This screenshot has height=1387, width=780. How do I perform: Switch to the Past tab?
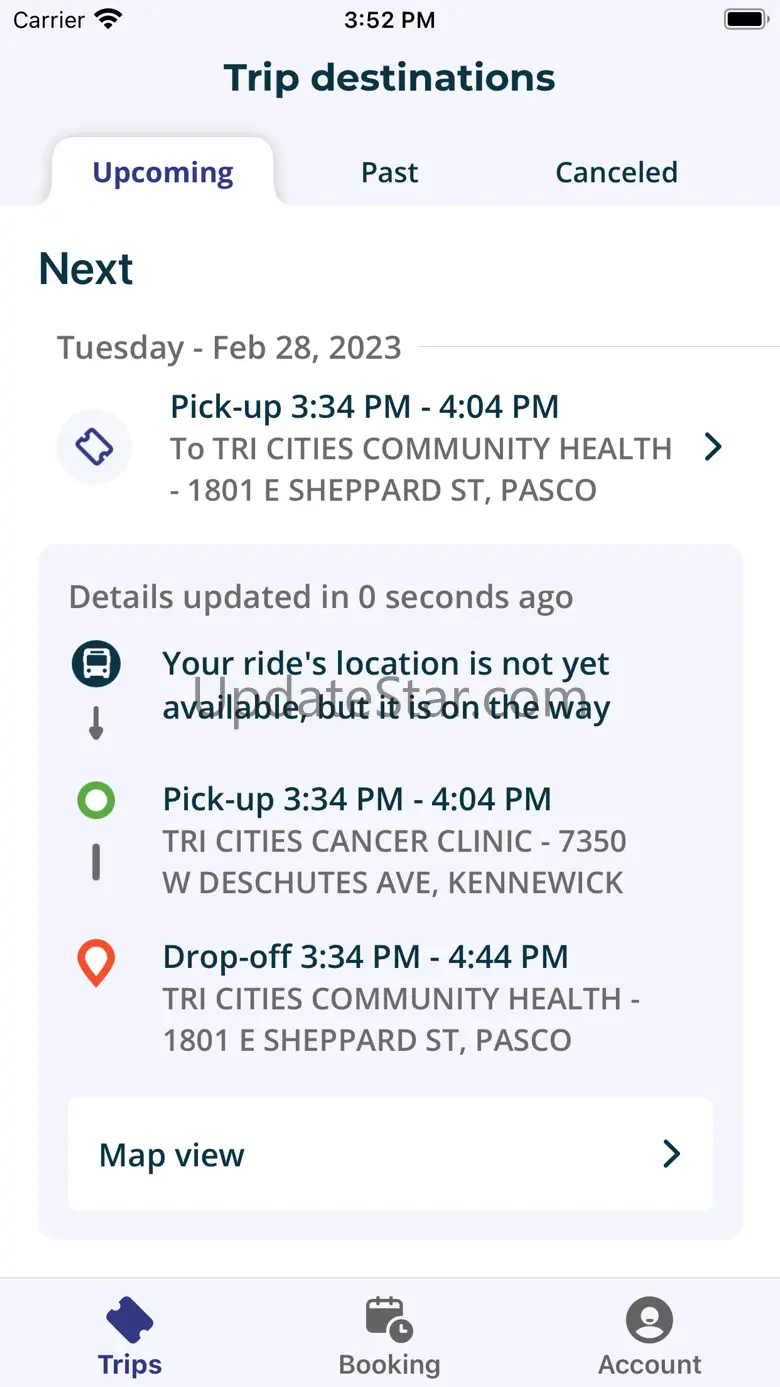coord(389,172)
